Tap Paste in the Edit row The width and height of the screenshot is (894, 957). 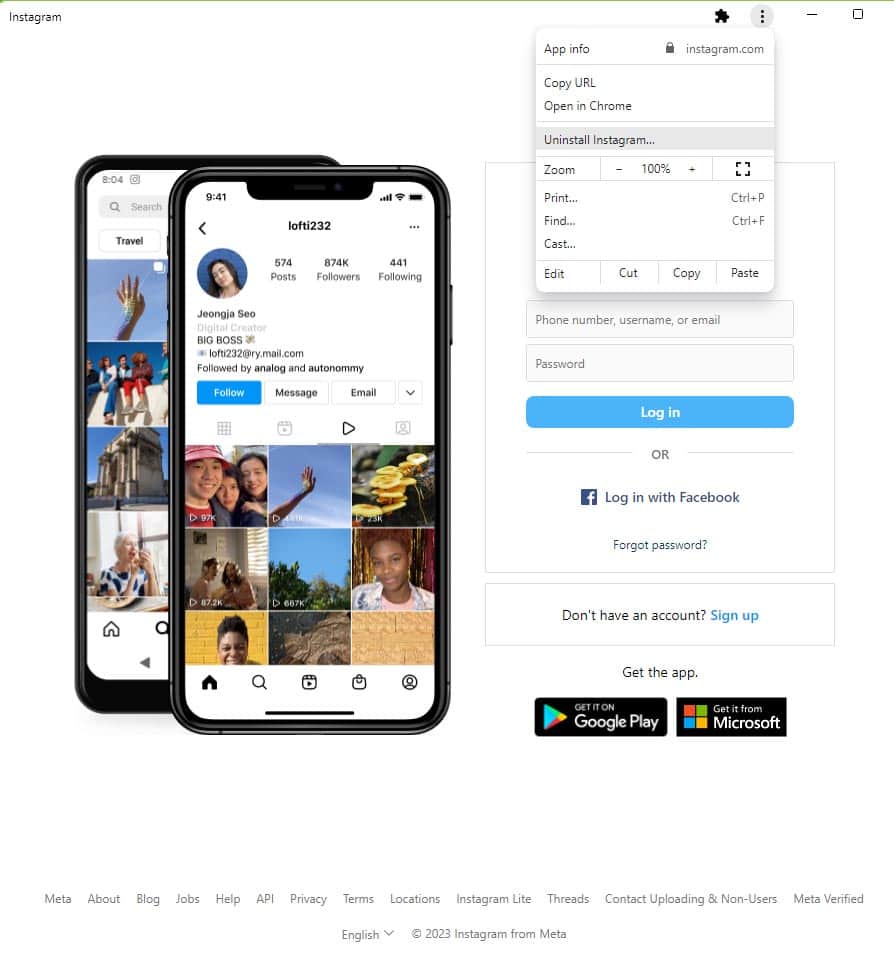tap(745, 273)
